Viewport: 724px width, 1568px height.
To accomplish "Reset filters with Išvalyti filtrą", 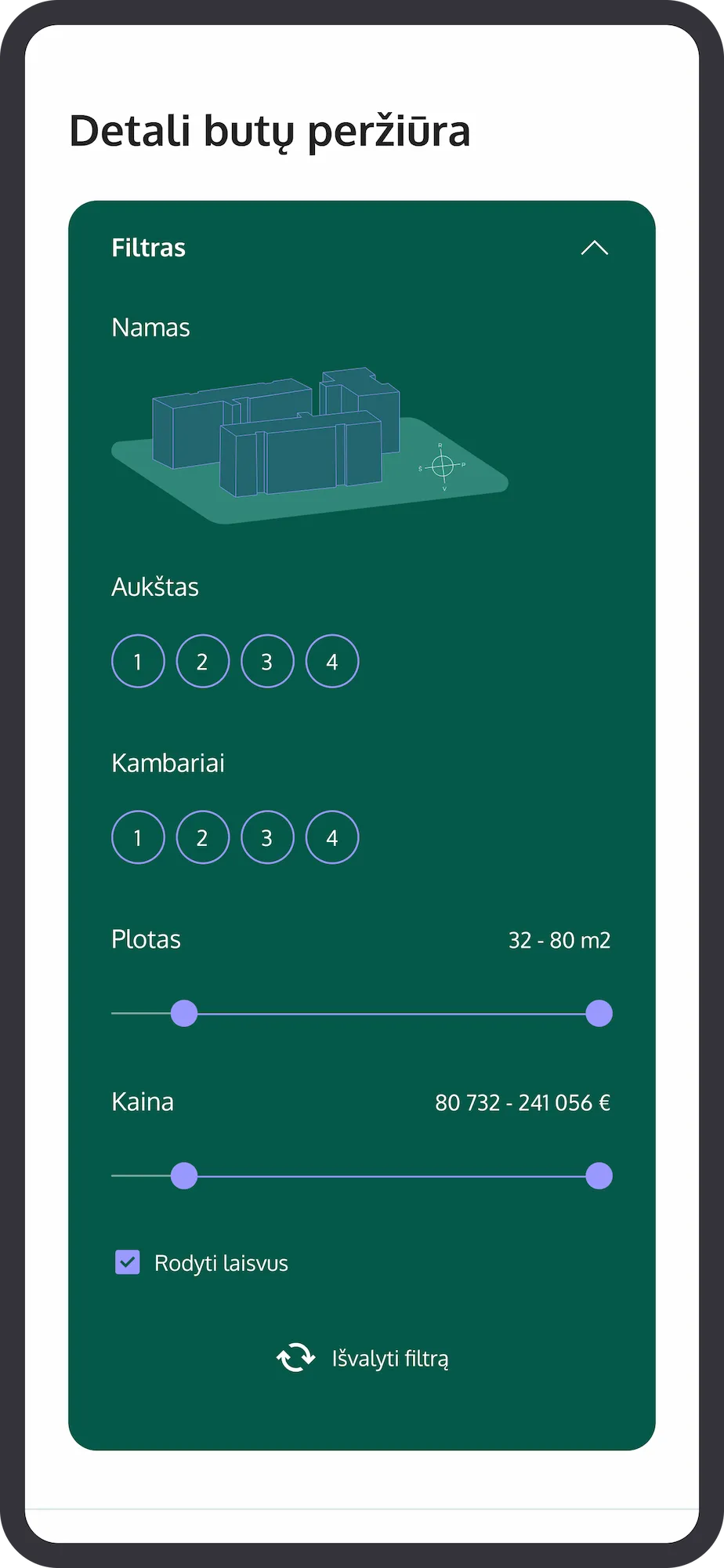I will pos(363,1358).
